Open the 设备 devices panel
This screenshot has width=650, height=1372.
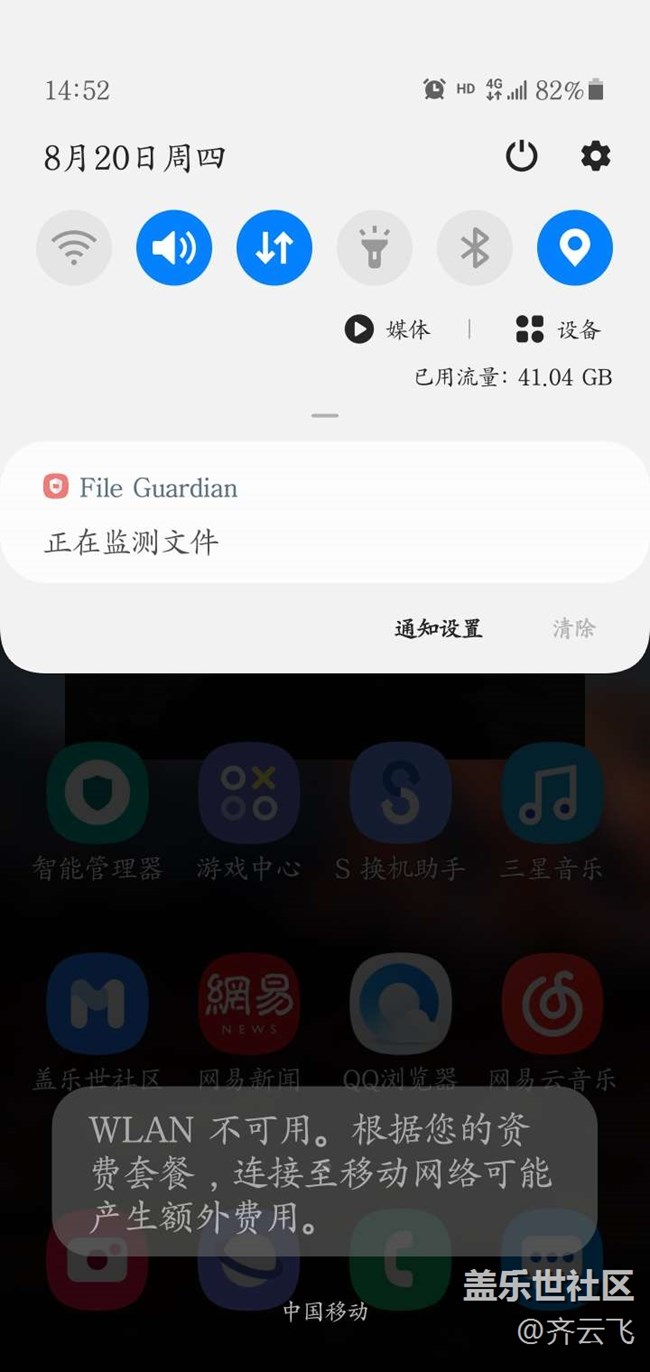pyautogui.click(x=558, y=329)
